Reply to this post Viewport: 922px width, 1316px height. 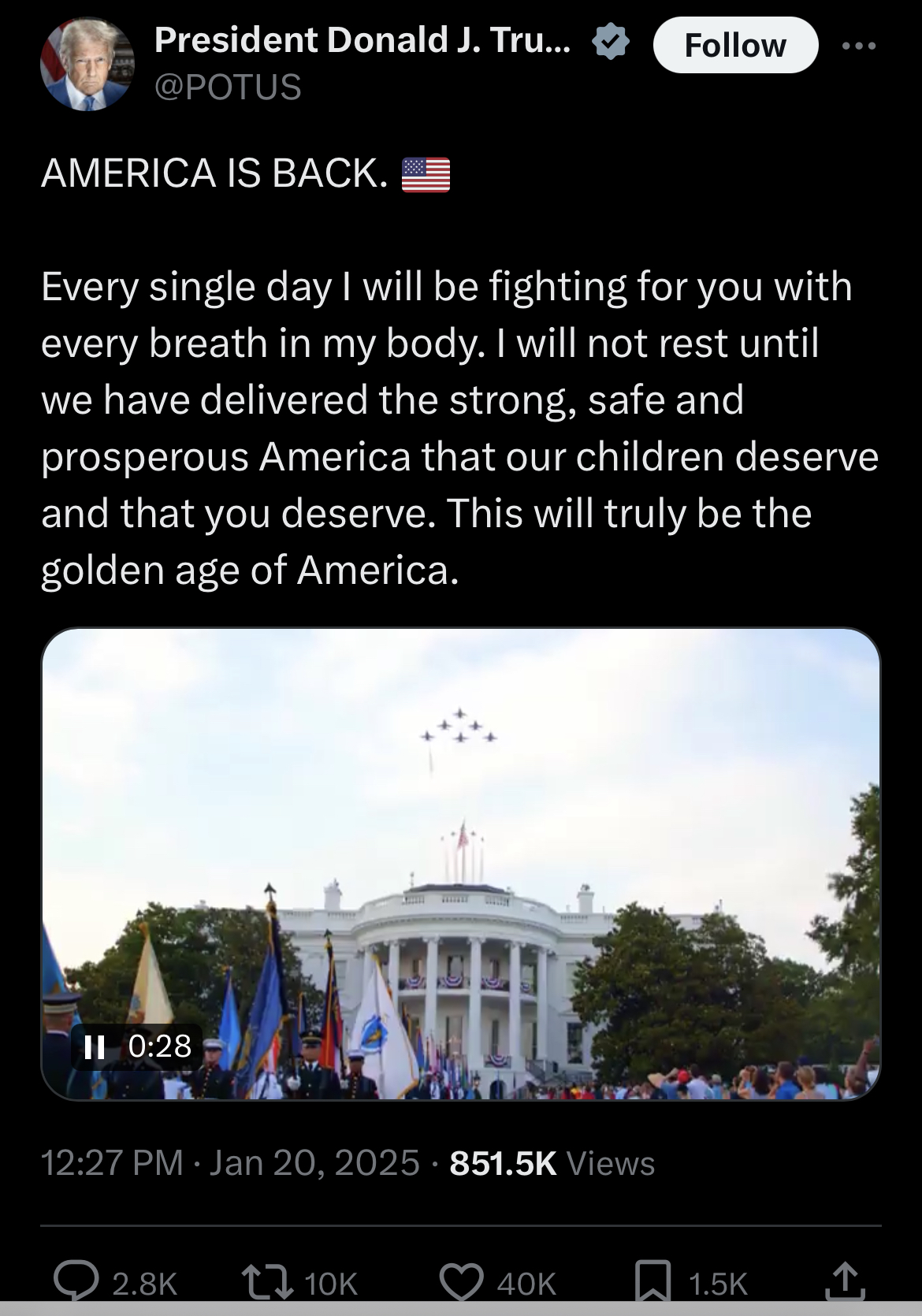click(x=75, y=1283)
